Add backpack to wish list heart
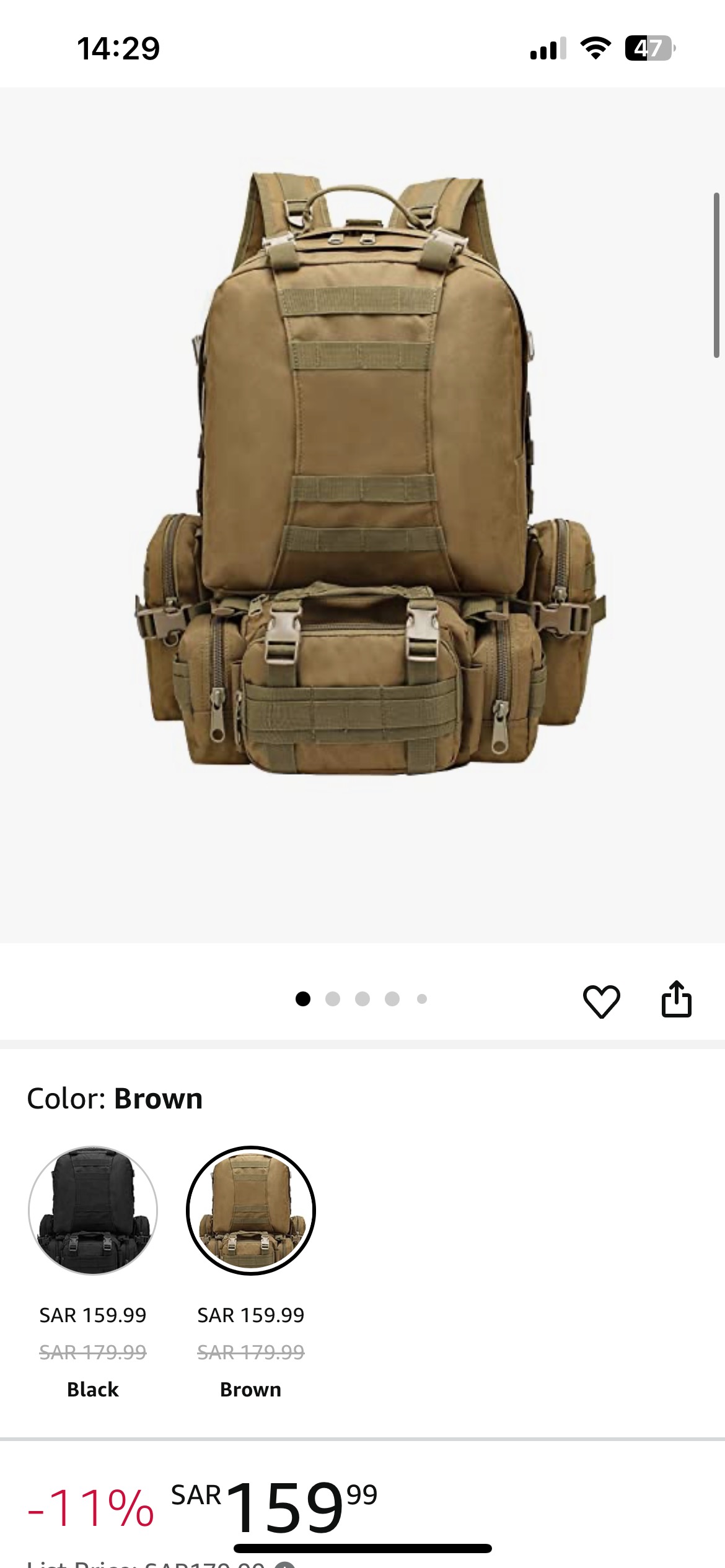This screenshot has width=725, height=1568. [601, 1000]
